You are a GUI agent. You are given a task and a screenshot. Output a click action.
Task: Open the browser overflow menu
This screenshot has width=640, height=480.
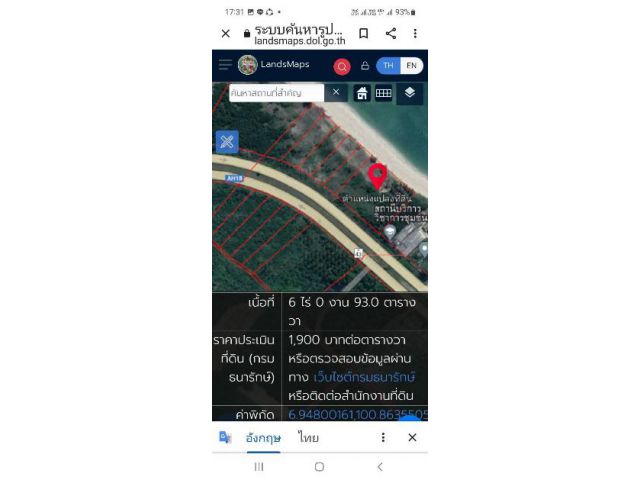point(415,33)
